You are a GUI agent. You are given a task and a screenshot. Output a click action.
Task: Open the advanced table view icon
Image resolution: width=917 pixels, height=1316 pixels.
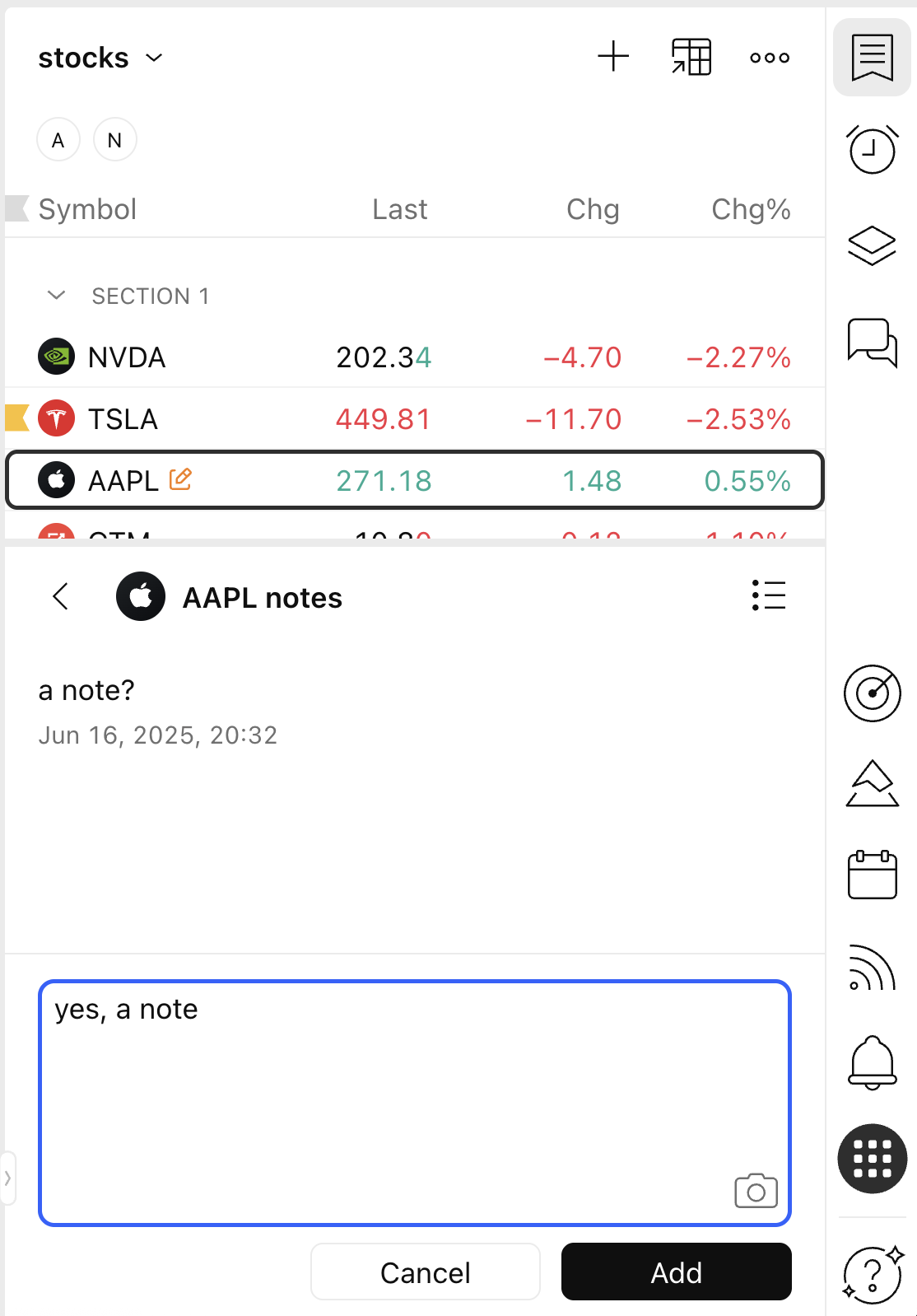click(691, 57)
